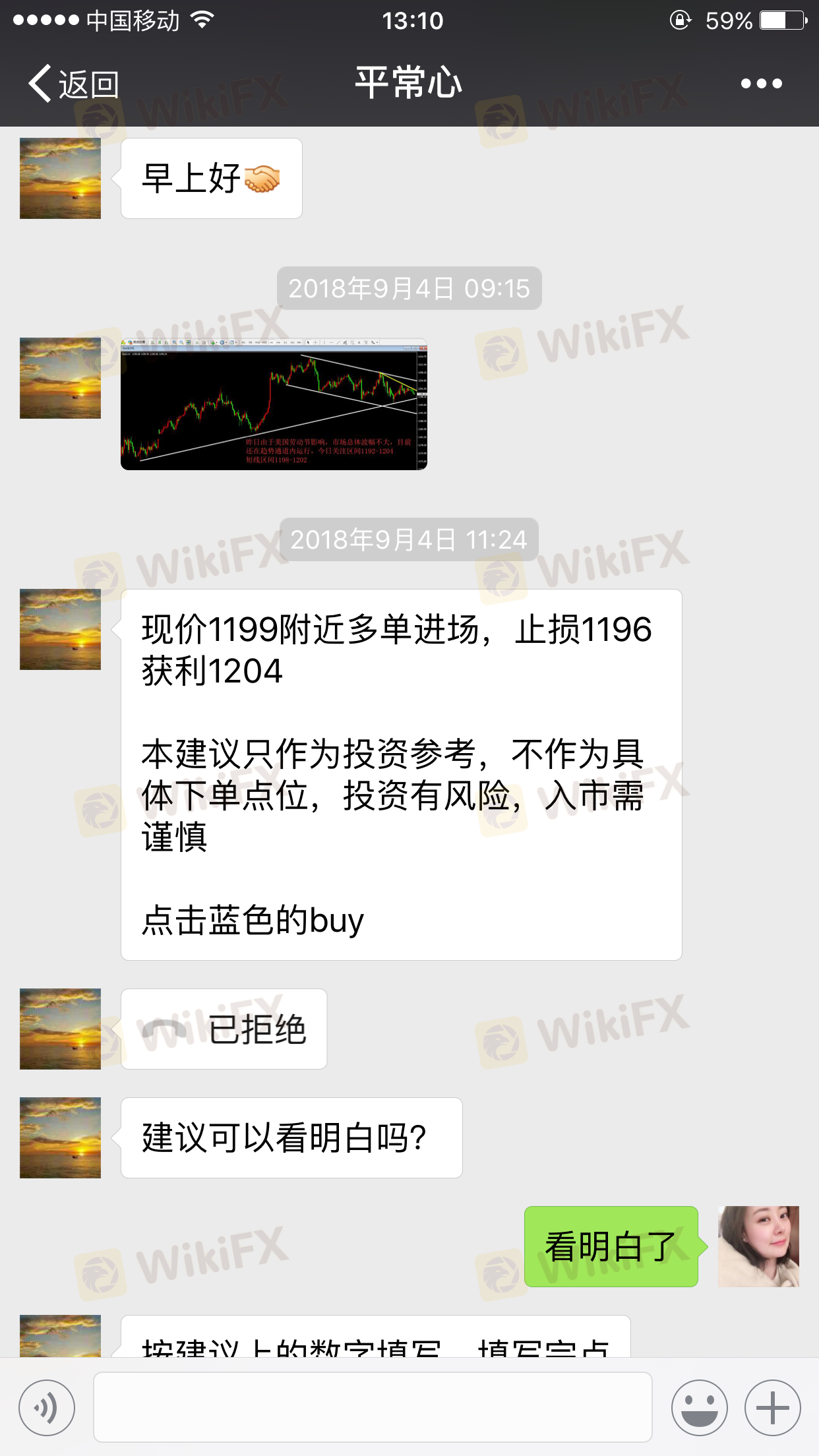Image resolution: width=819 pixels, height=1456 pixels.
Task: Open the emoji sticker panel
Action: [x=699, y=1407]
